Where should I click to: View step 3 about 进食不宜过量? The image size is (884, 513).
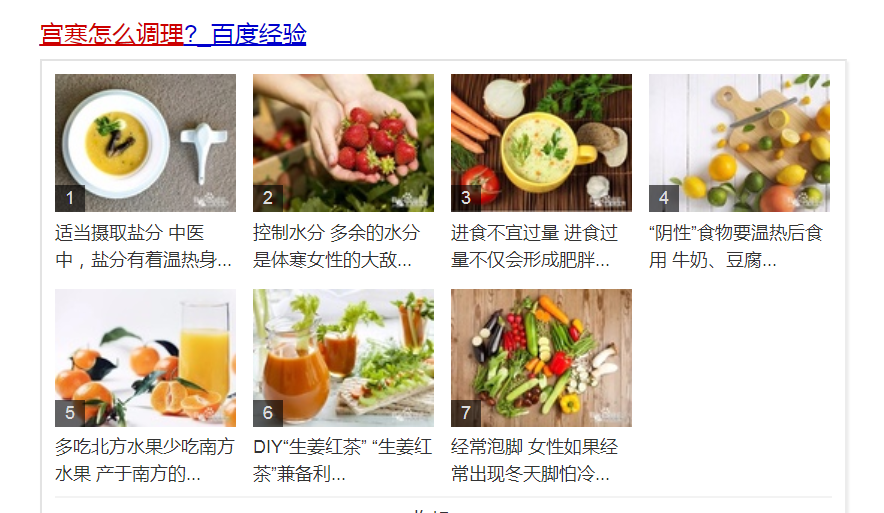541,143
